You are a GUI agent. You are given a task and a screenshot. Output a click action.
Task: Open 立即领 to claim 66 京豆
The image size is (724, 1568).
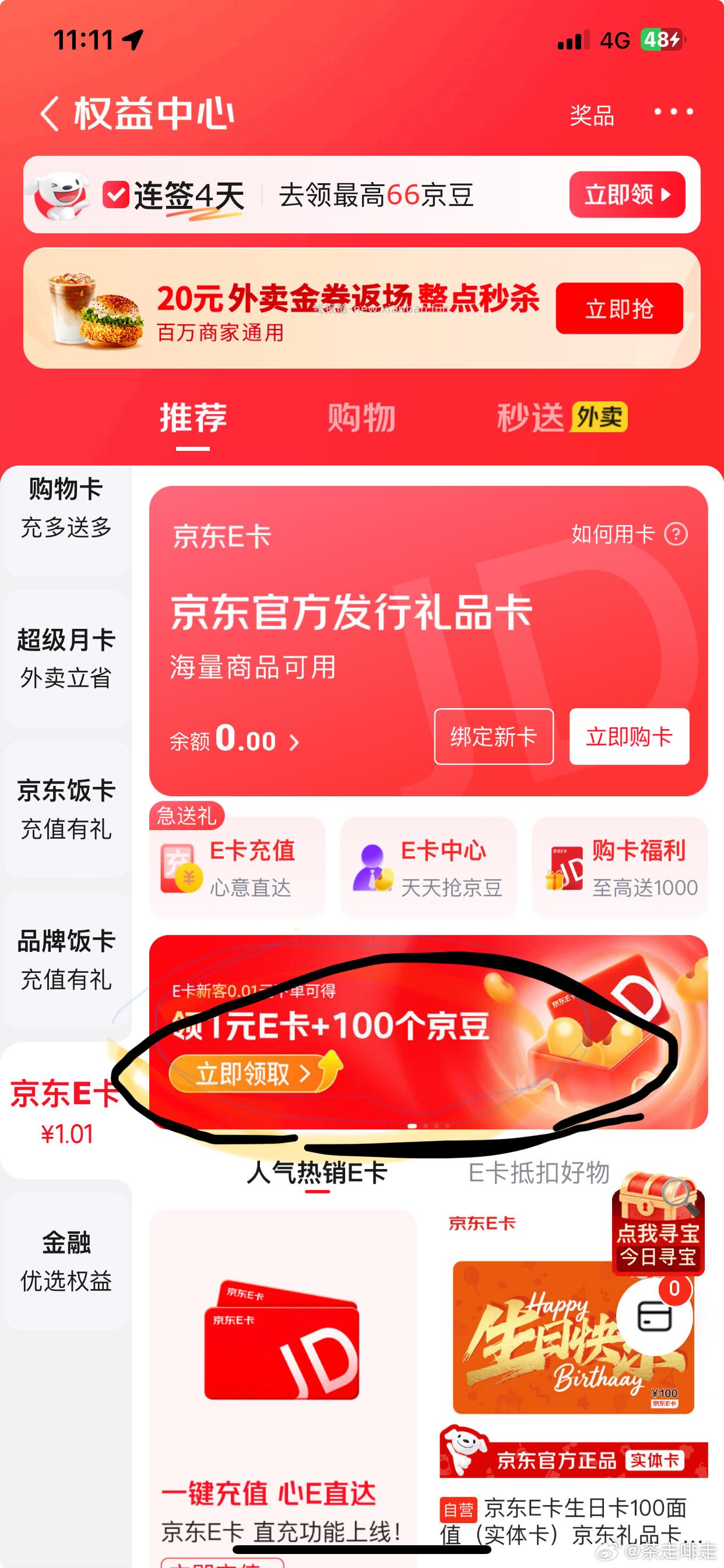628,194
